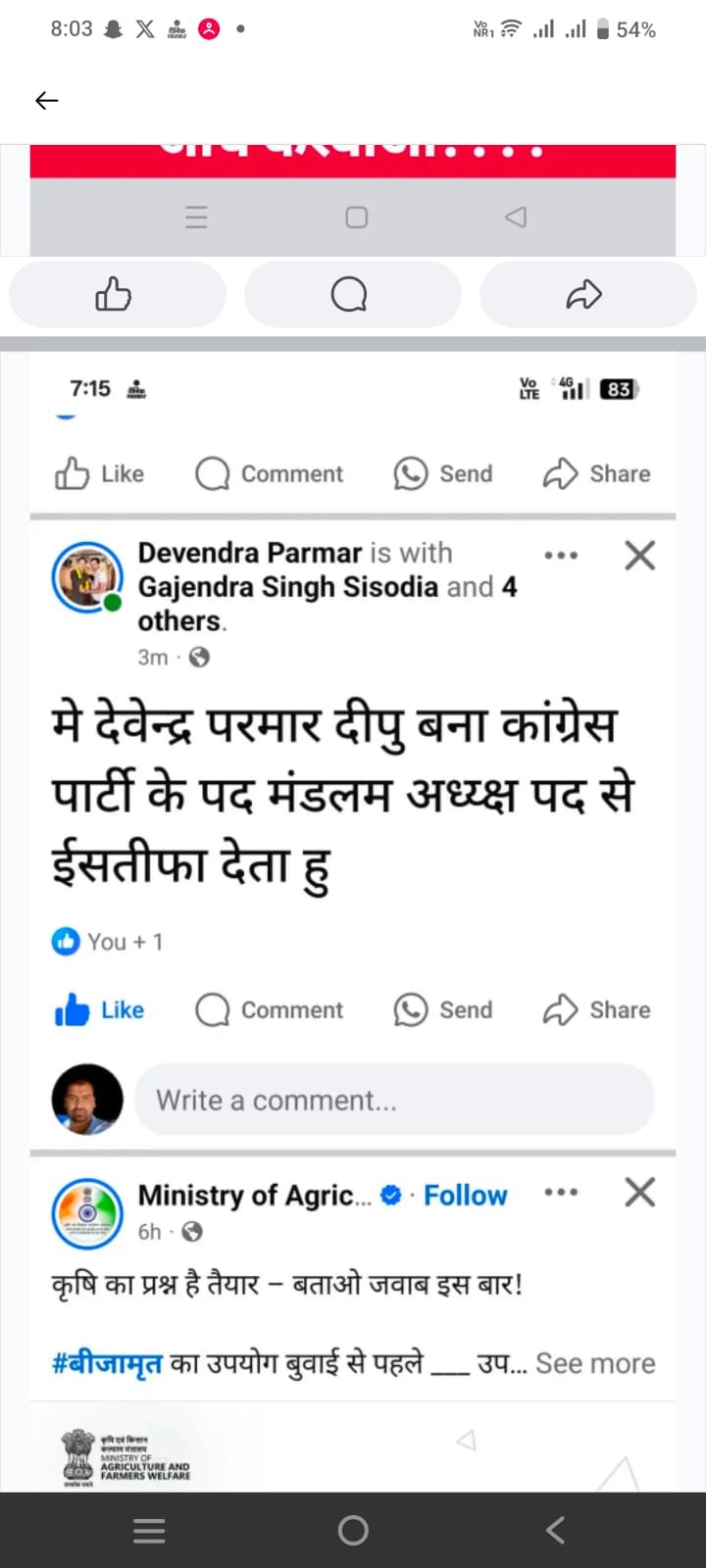Go back with the top-left arrow
This screenshot has width=706, height=1568.
46,100
